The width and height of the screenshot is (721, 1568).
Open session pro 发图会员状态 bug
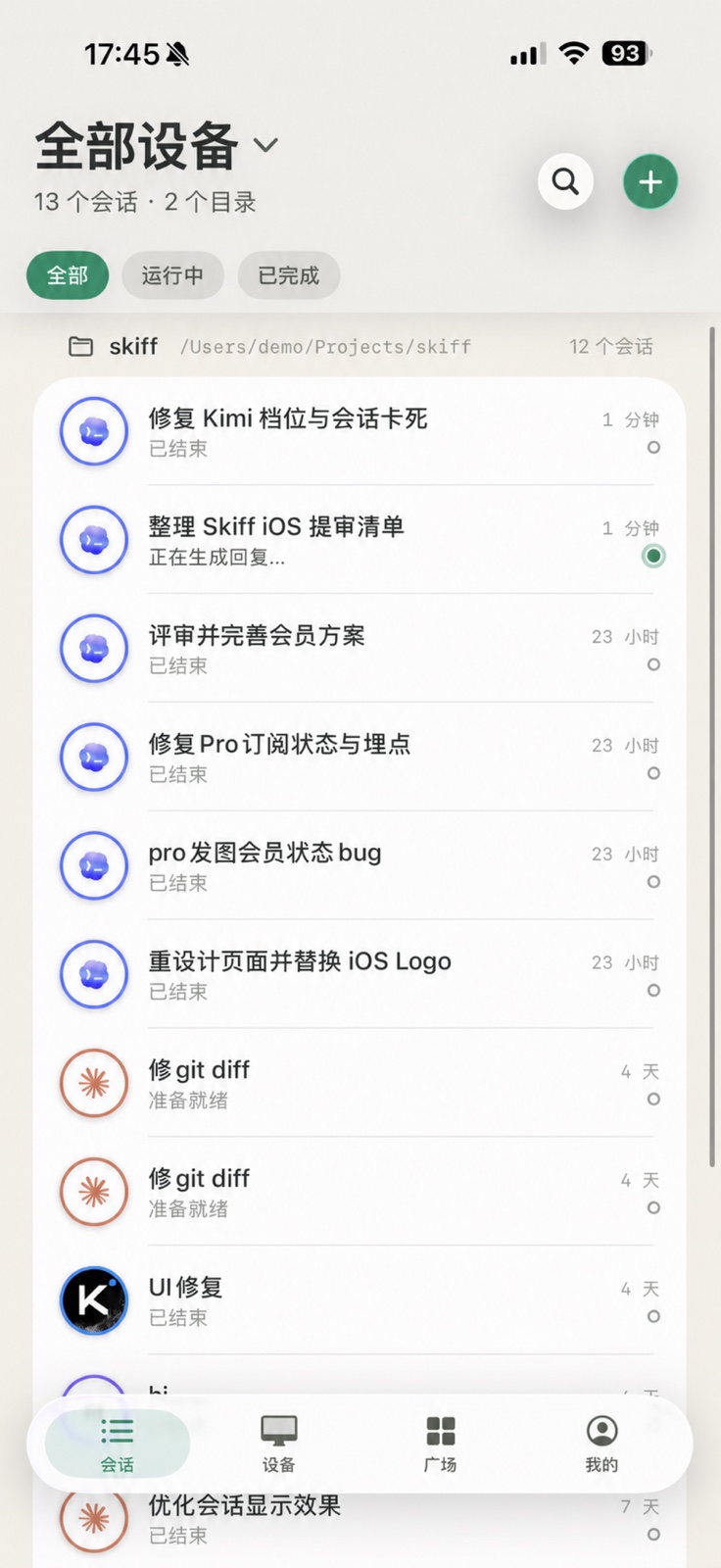360,866
